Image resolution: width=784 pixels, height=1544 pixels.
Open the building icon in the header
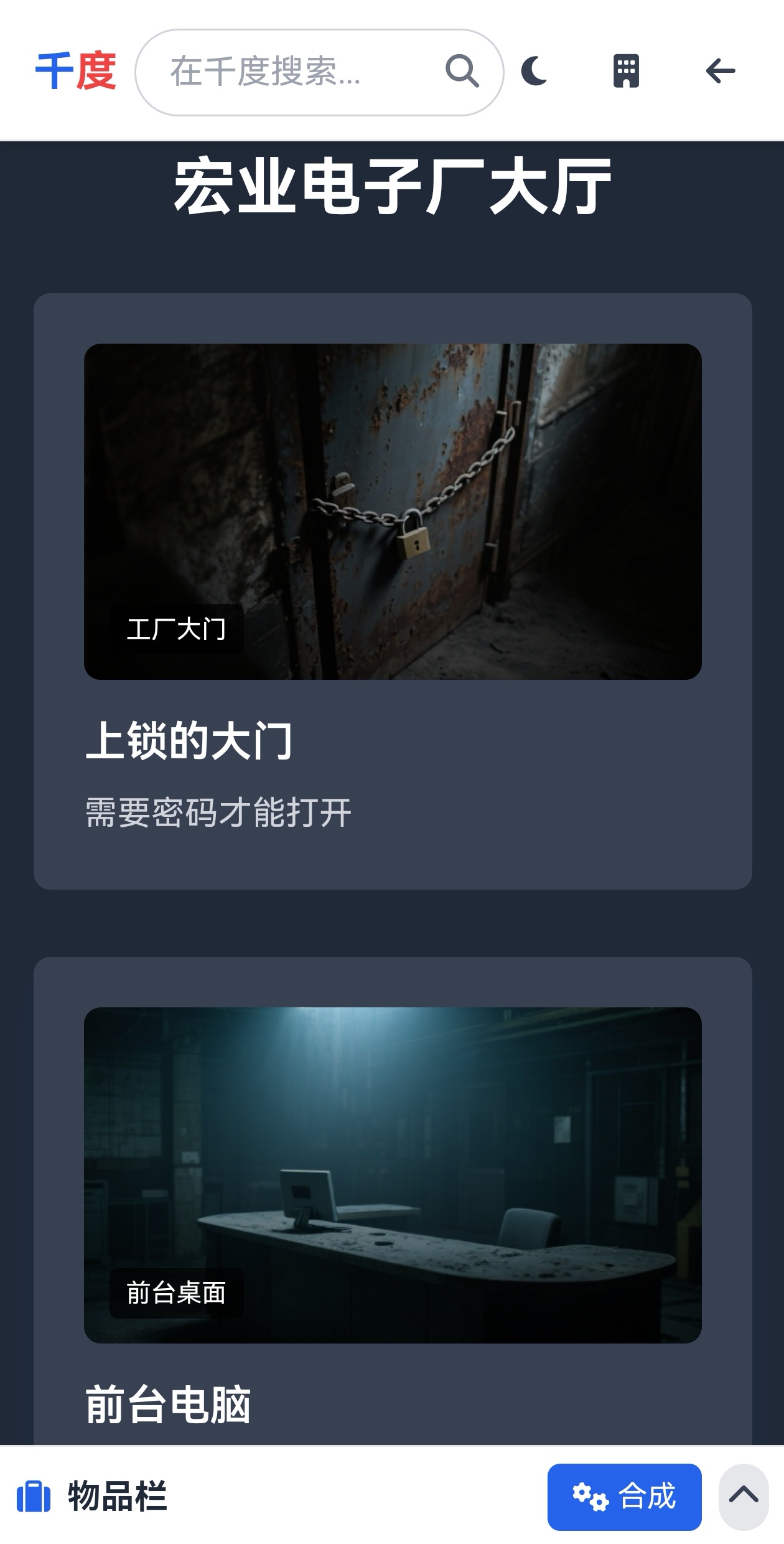coord(626,71)
